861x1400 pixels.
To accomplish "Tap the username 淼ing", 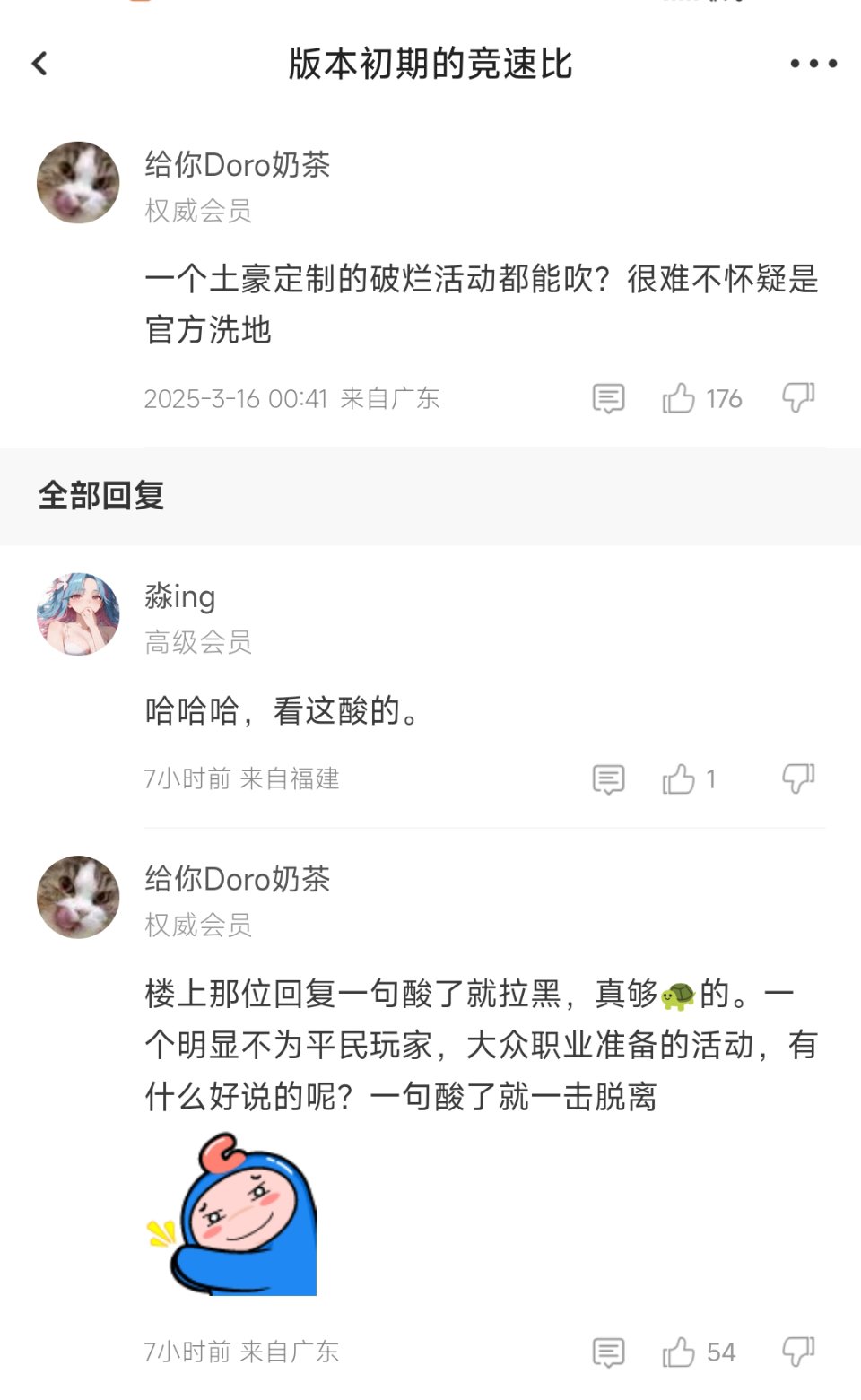I will coord(180,596).
